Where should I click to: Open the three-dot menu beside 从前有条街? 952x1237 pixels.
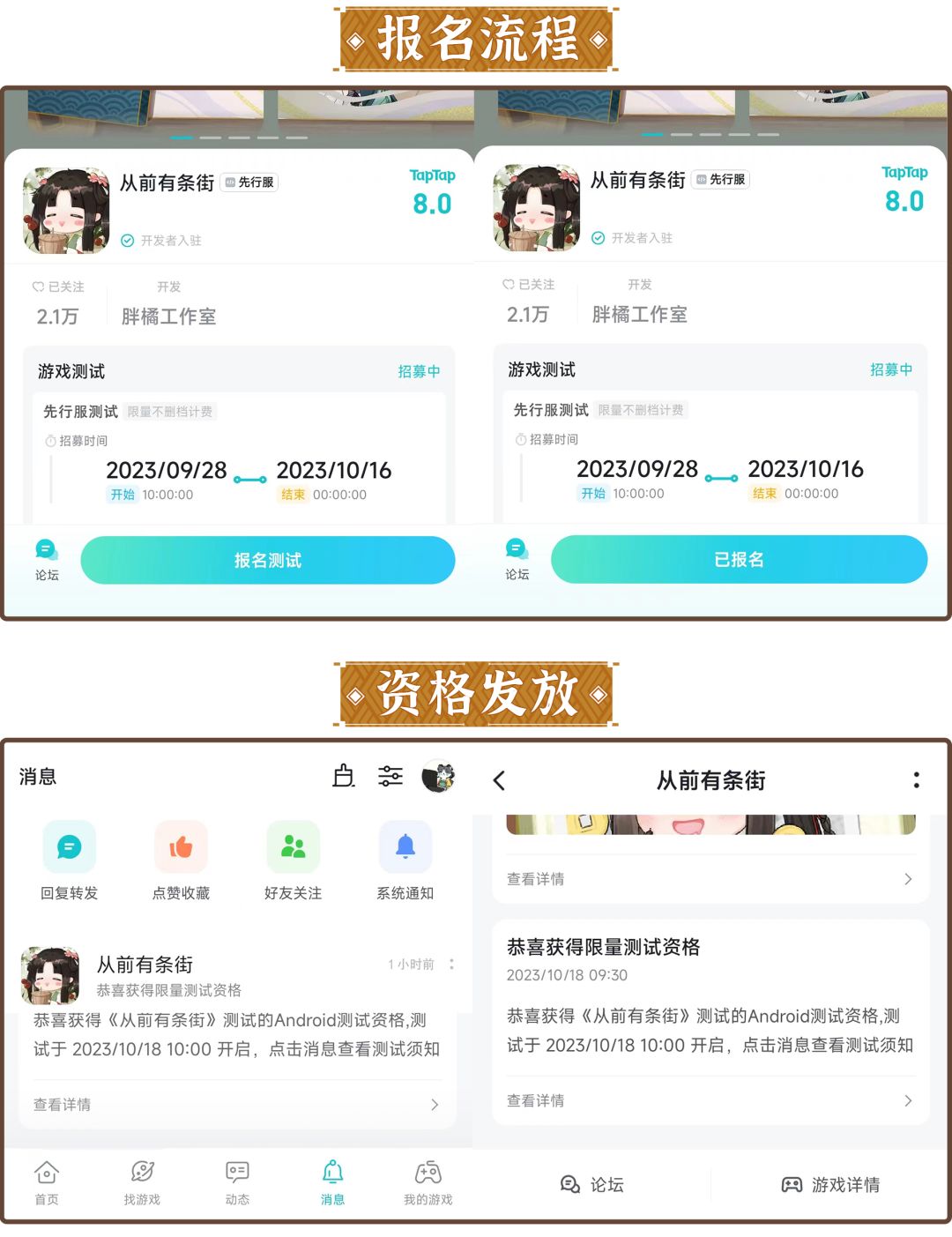tap(916, 779)
